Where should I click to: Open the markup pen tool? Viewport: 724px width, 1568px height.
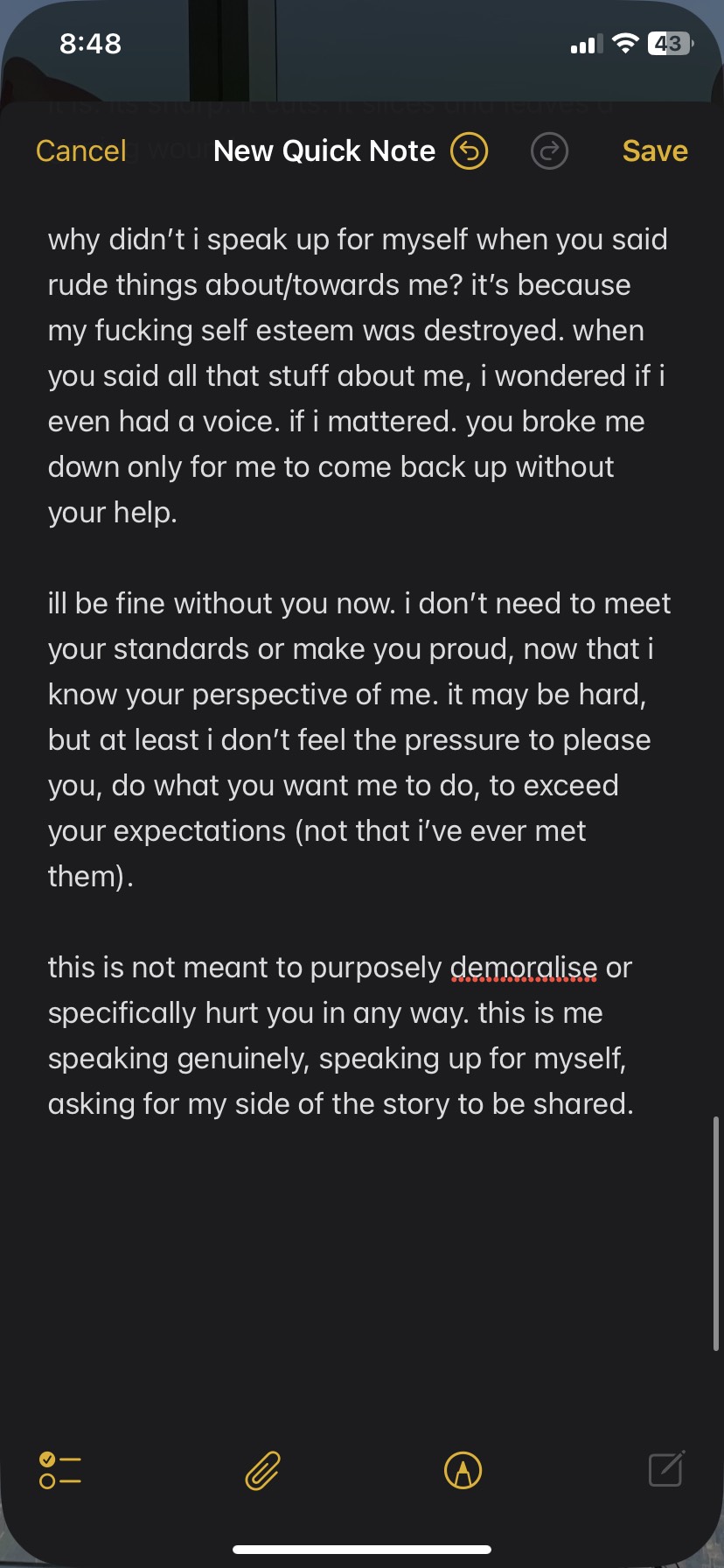tap(463, 1470)
